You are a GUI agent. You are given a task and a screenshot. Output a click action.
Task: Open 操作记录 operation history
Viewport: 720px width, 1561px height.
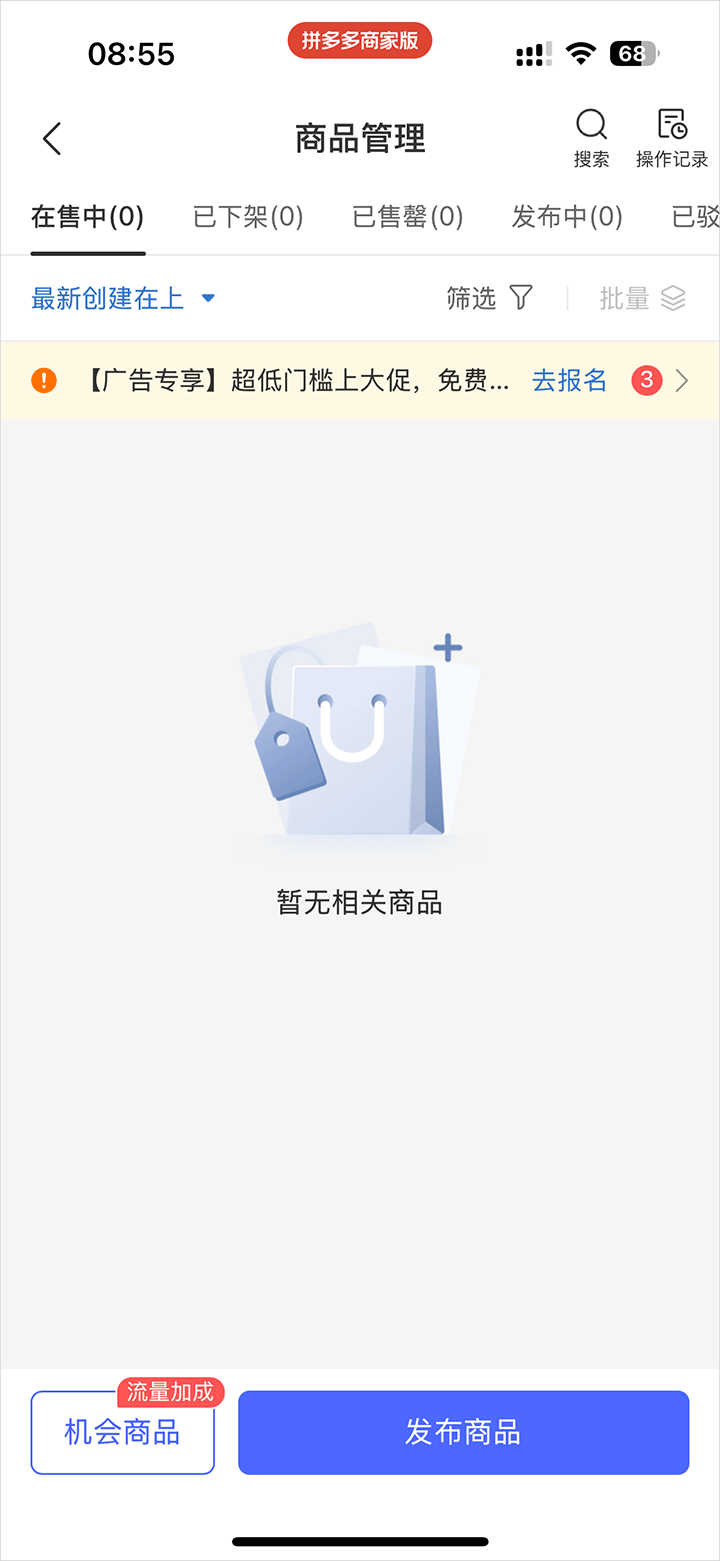[672, 138]
